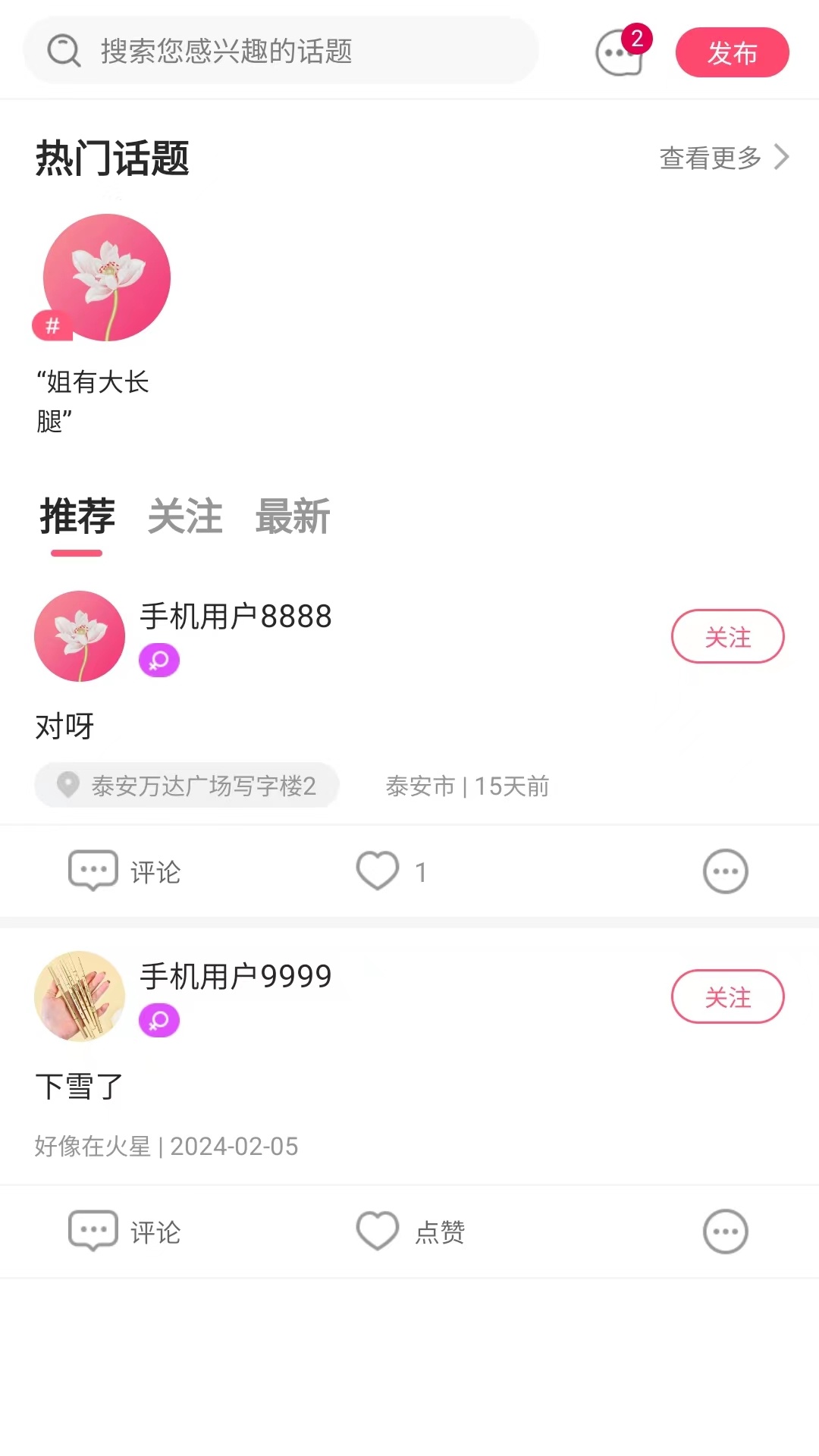Viewport: 819px width, 1456px height.
Task: Open more options on post 对呀
Action: click(725, 871)
